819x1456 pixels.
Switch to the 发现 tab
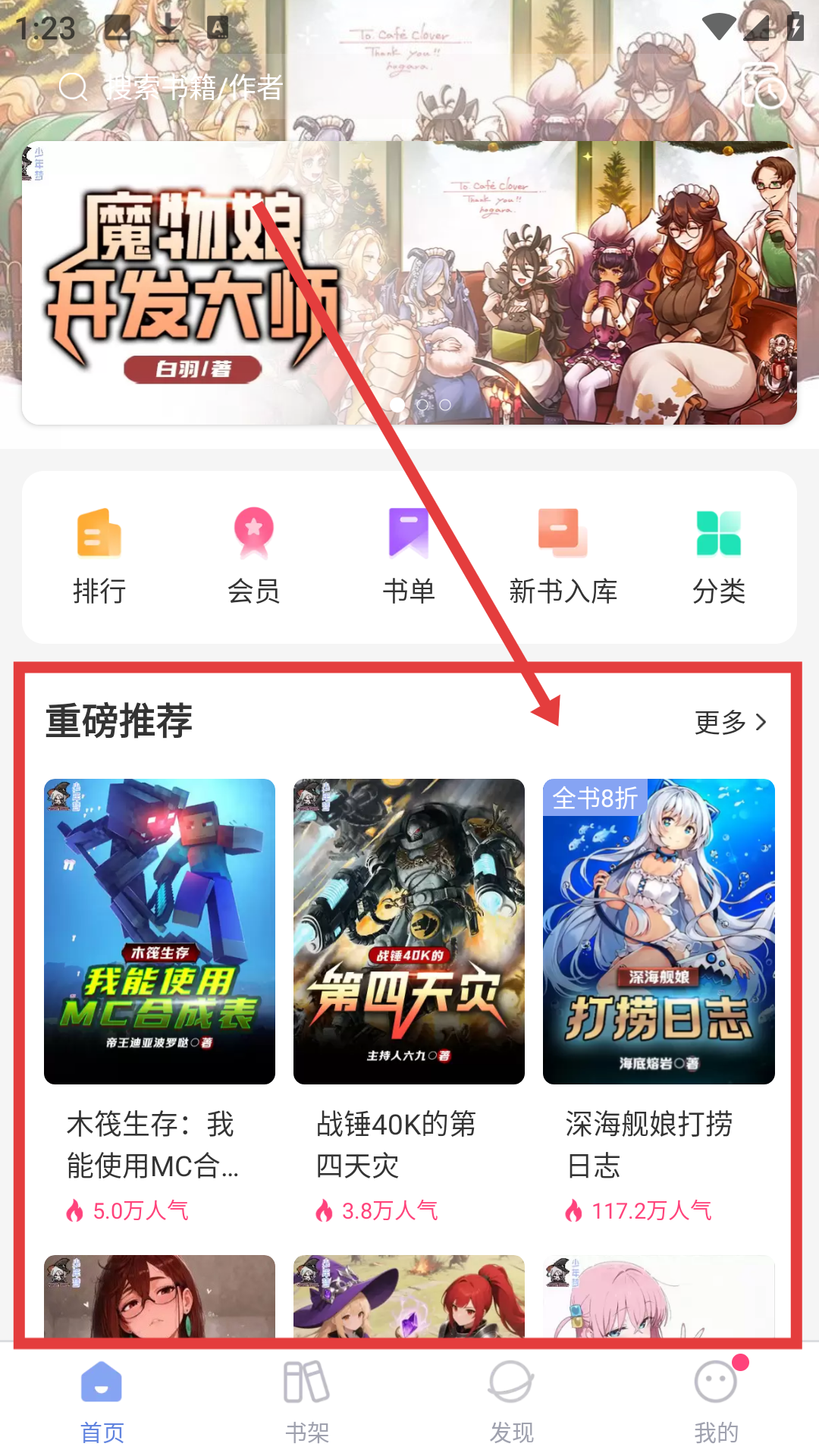(x=511, y=1401)
